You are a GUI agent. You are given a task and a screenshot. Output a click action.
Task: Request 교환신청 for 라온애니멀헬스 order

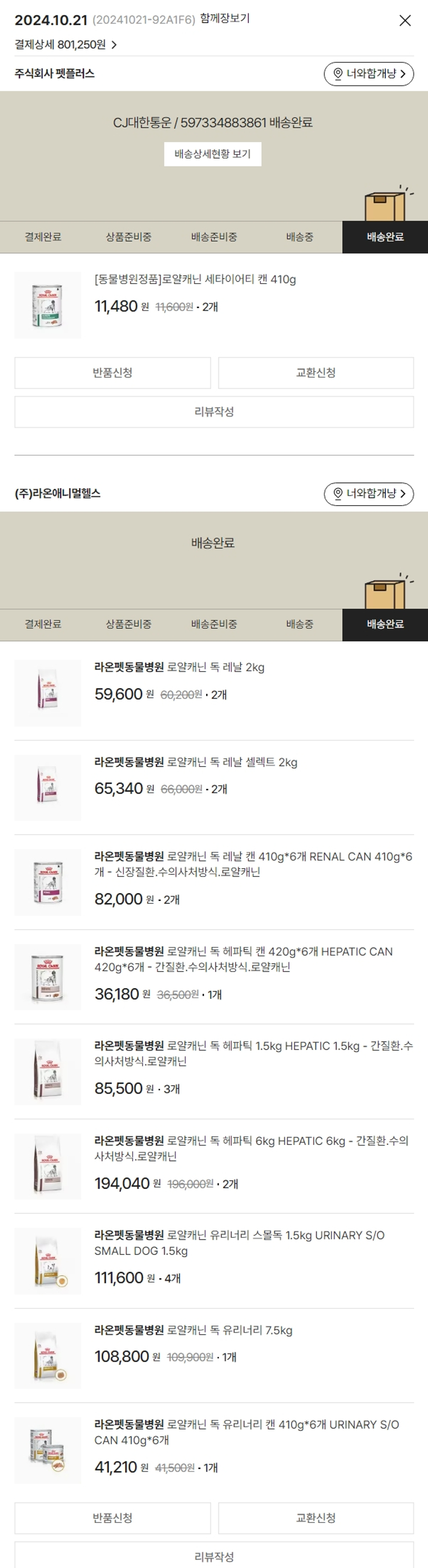coord(316,1518)
